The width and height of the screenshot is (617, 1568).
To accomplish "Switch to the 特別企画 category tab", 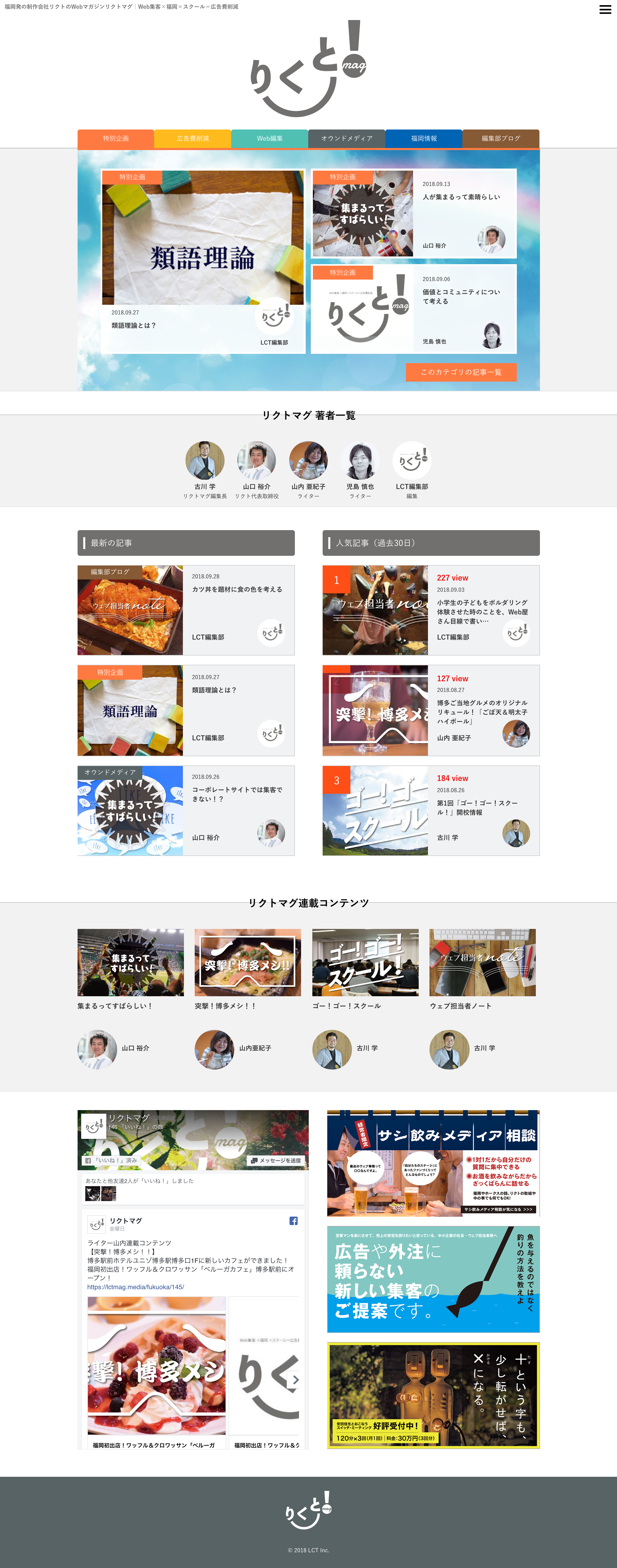I will click(x=116, y=139).
